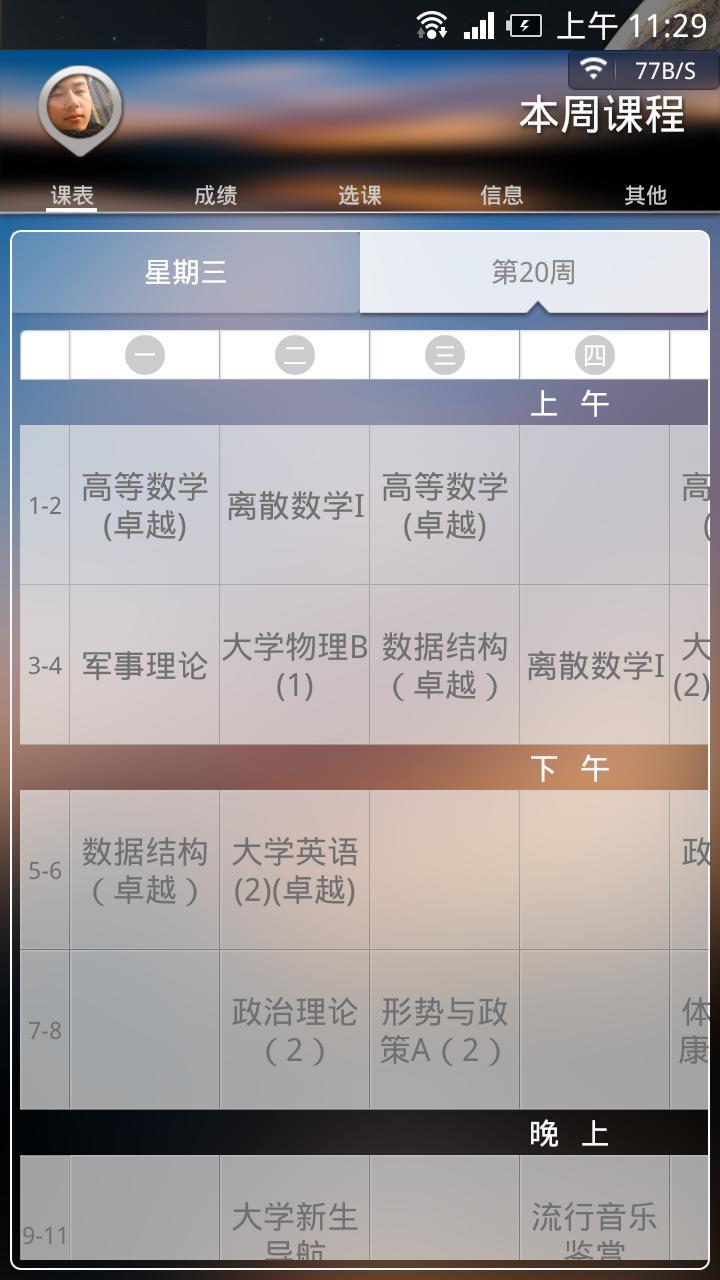Select the 课表 tab
720x1280 pixels.
73,195
